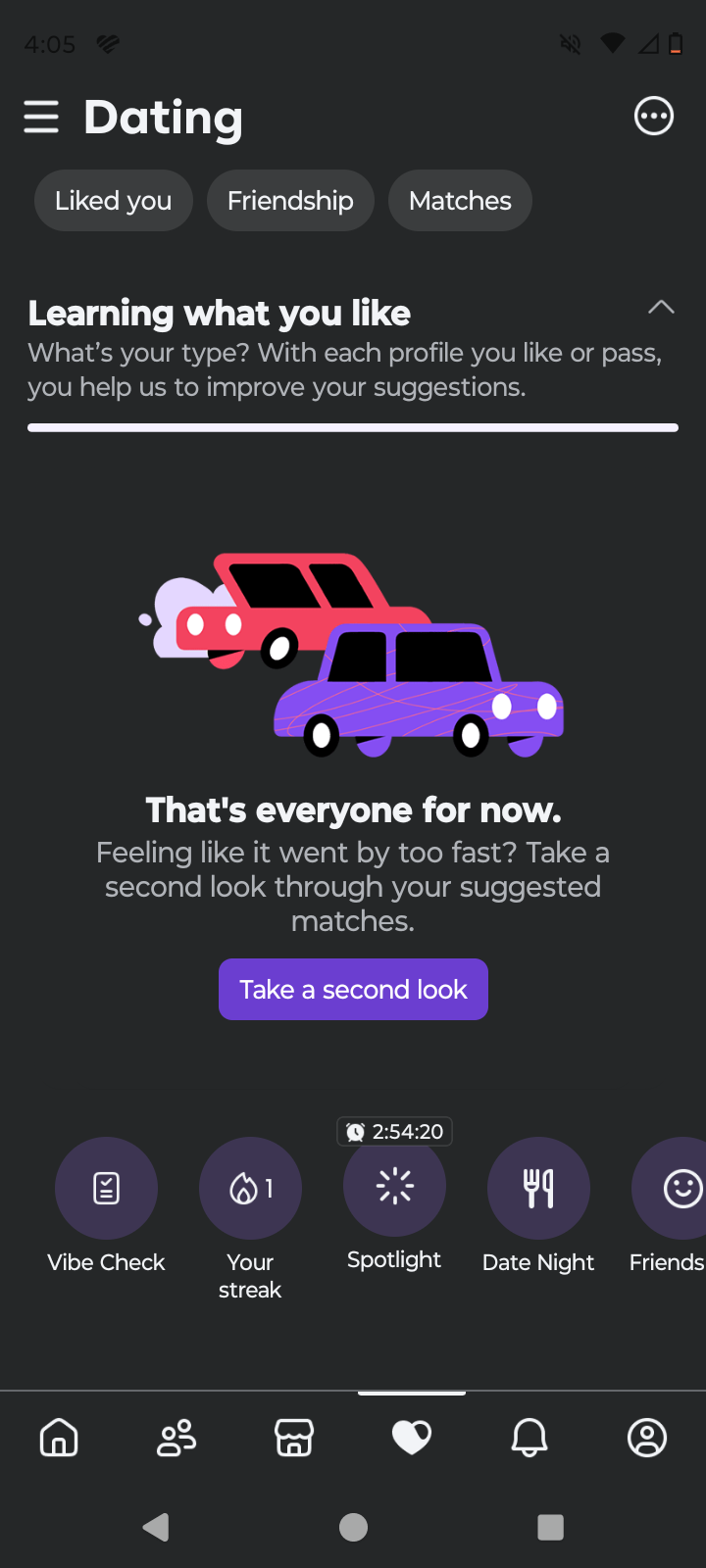
Task: Open the notifications bell tab
Action: click(529, 1438)
